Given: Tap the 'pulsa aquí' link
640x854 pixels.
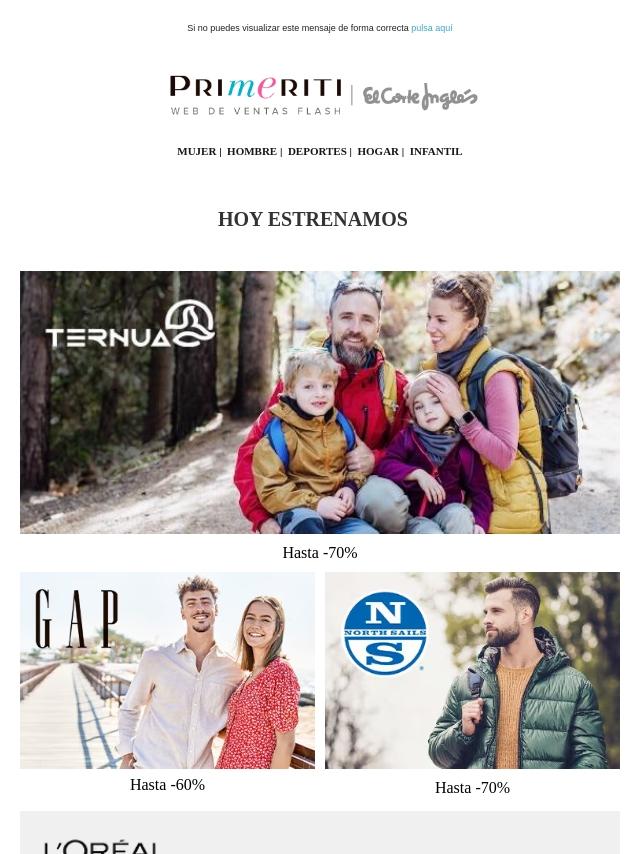Looking at the screenshot, I should point(431,28).
